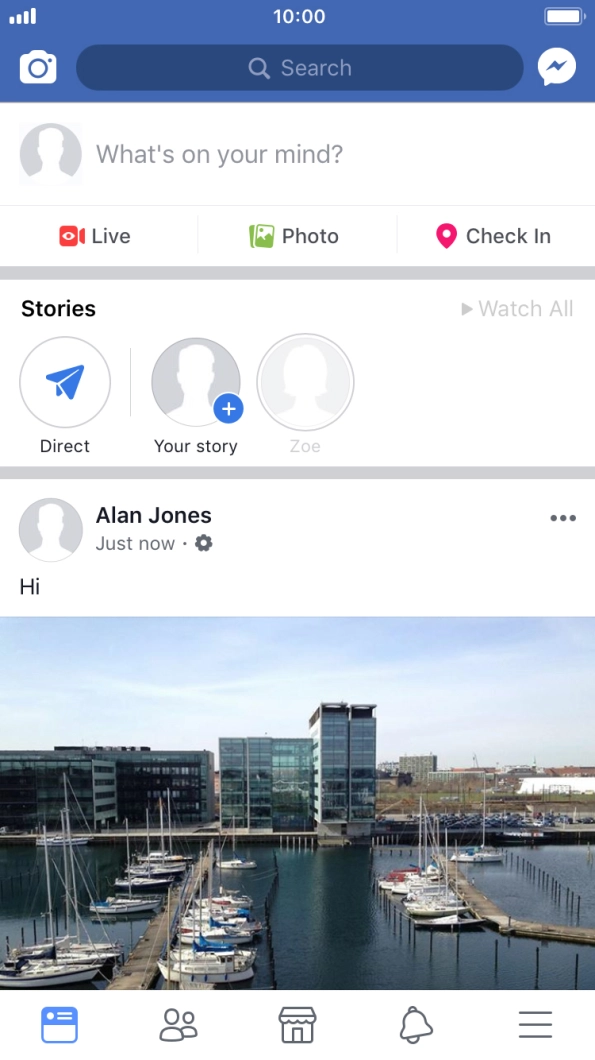The image size is (595, 1060).
Task: Tap the Search field
Action: point(300,68)
